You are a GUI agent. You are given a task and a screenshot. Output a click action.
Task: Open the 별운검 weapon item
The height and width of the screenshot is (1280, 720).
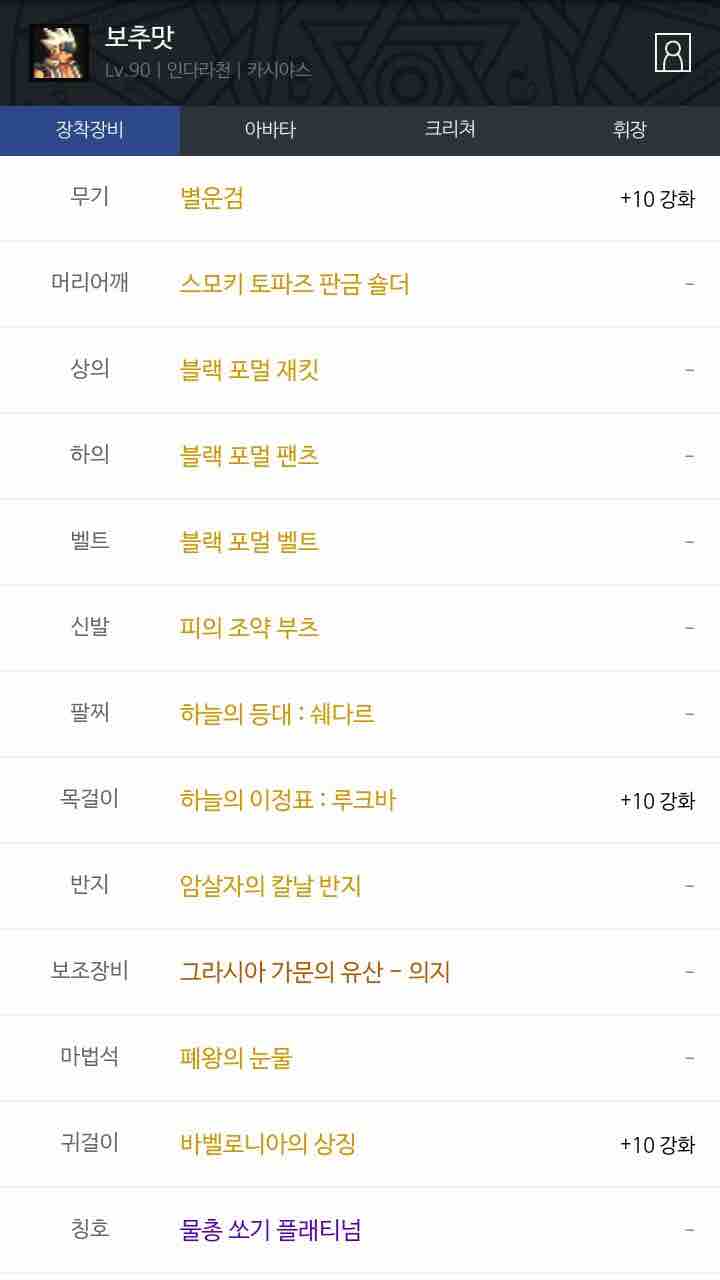point(212,199)
